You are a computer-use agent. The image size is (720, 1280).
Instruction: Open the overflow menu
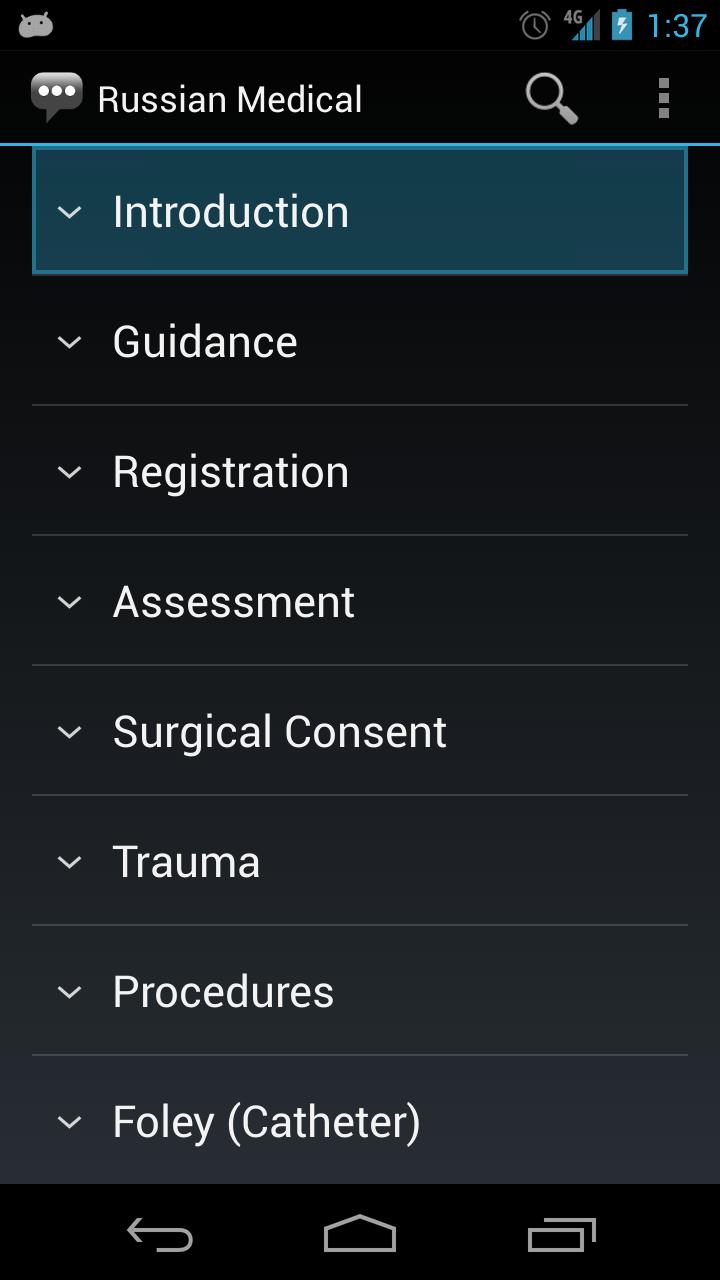click(663, 99)
